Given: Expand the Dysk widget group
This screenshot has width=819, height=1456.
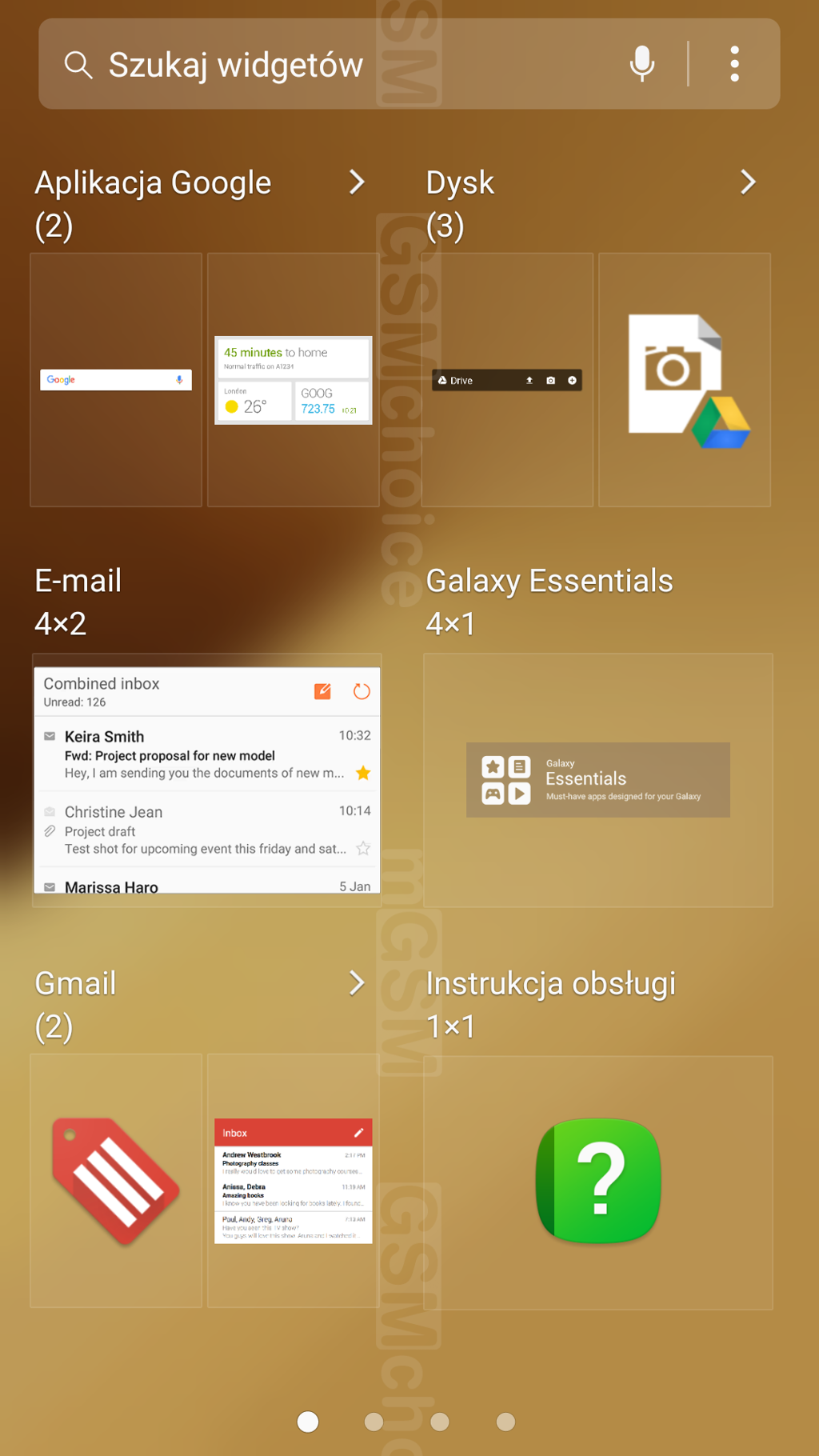Looking at the screenshot, I should [x=748, y=182].
